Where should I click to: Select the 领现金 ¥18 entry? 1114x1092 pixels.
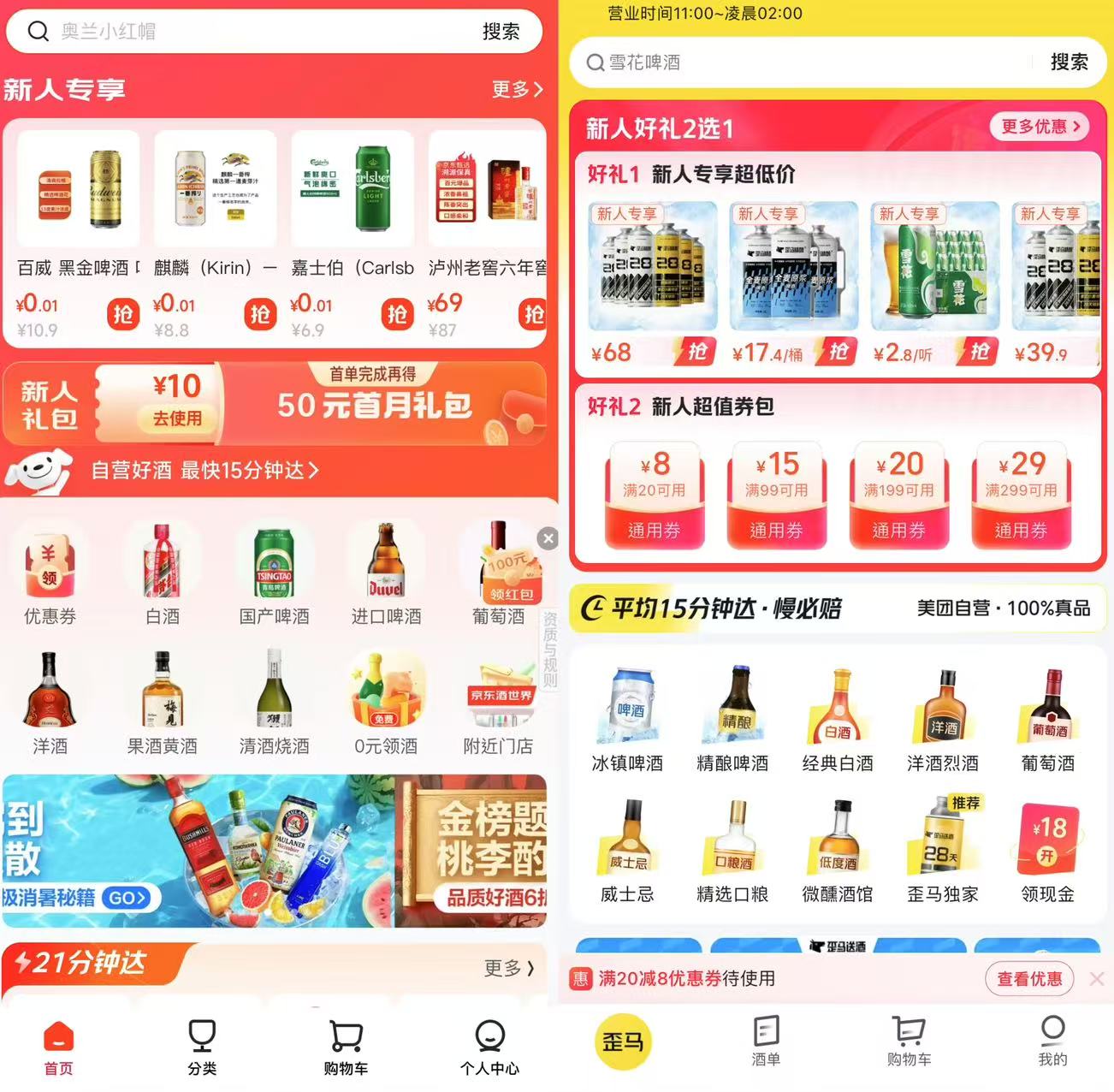(x=1047, y=851)
